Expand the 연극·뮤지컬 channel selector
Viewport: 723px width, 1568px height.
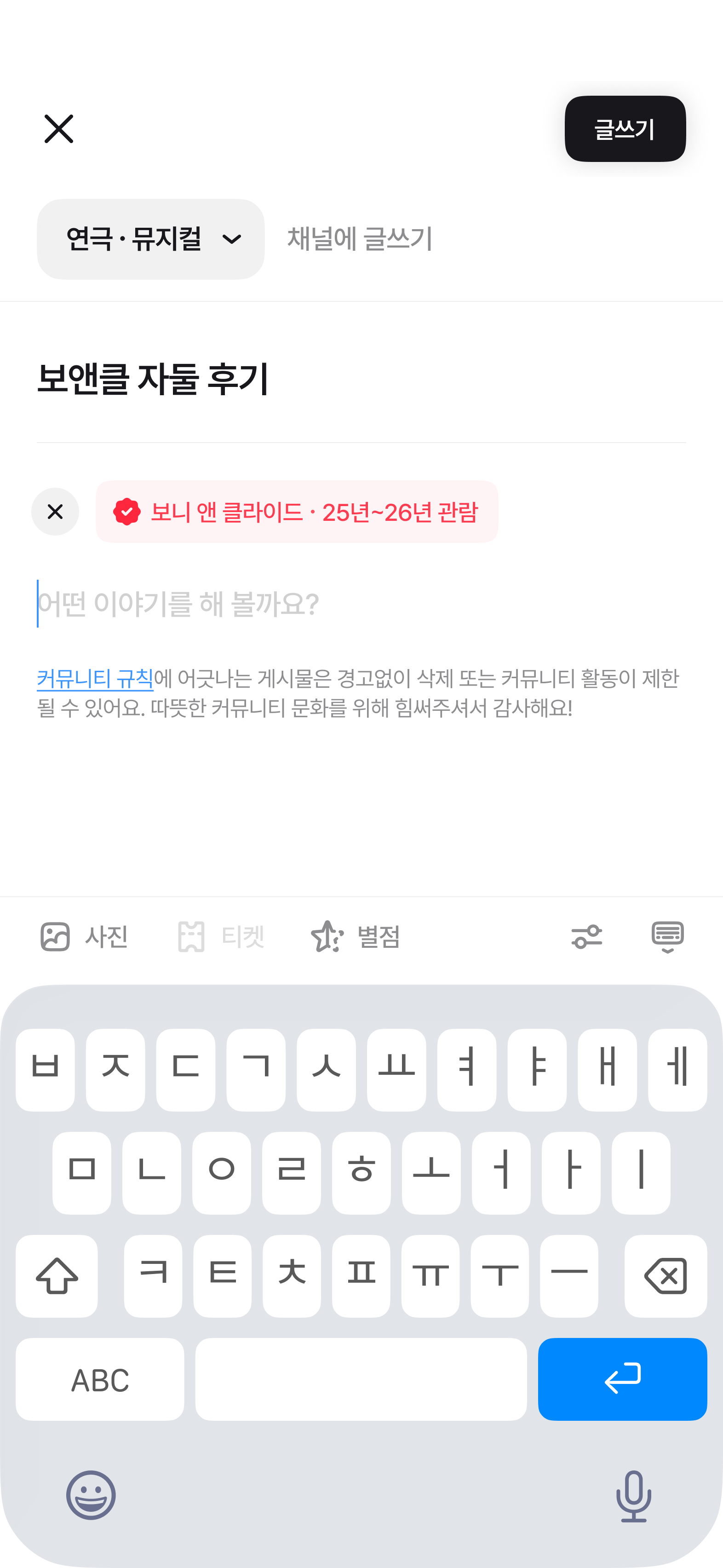[150, 239]
